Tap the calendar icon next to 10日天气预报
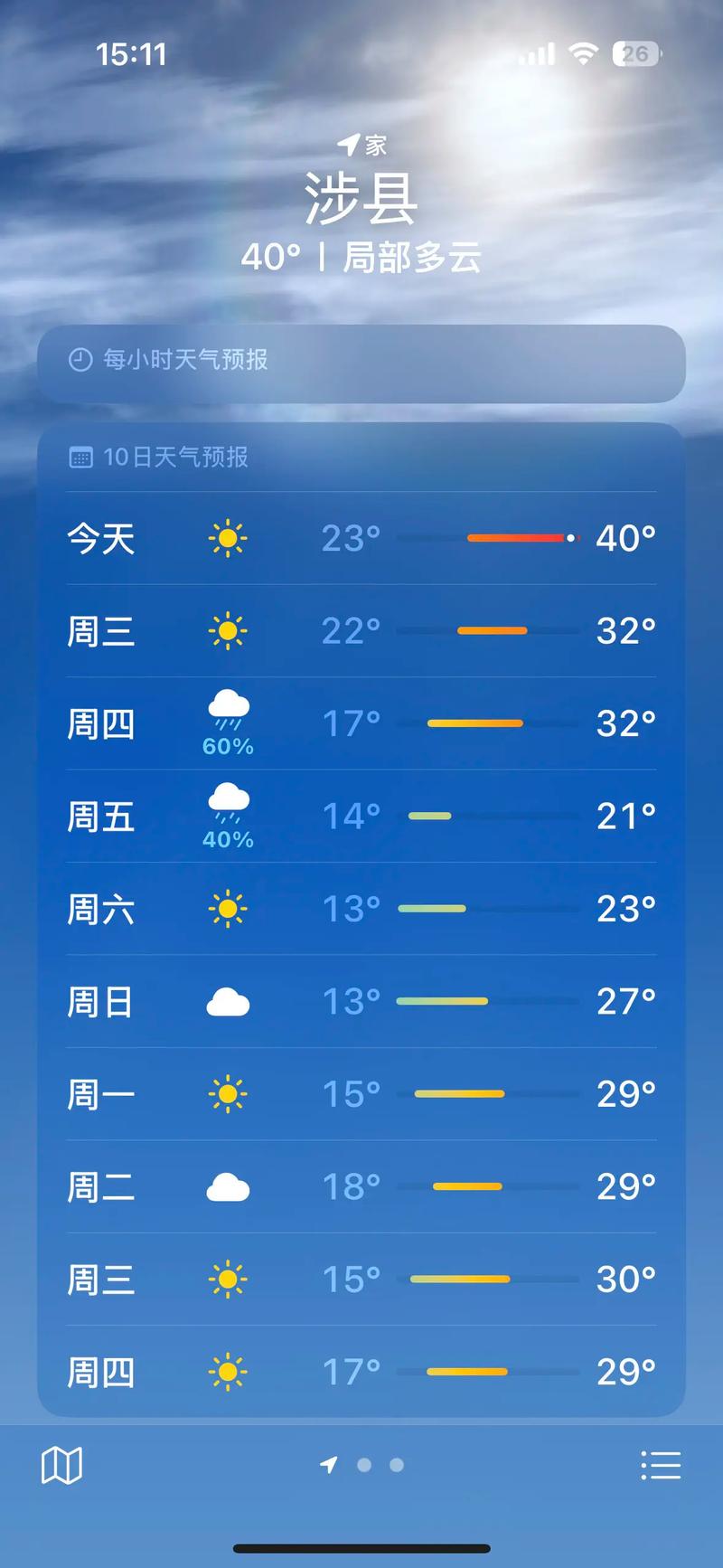Screen dimensions: 723x1568 (81, 458)
